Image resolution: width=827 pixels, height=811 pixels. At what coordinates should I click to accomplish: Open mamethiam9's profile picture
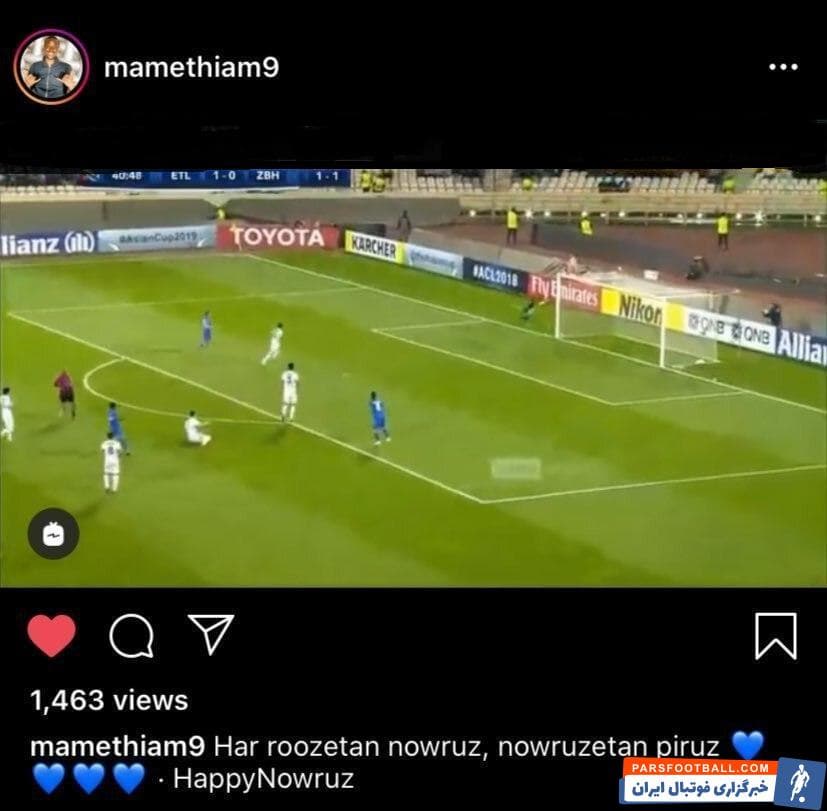[51, 67]
